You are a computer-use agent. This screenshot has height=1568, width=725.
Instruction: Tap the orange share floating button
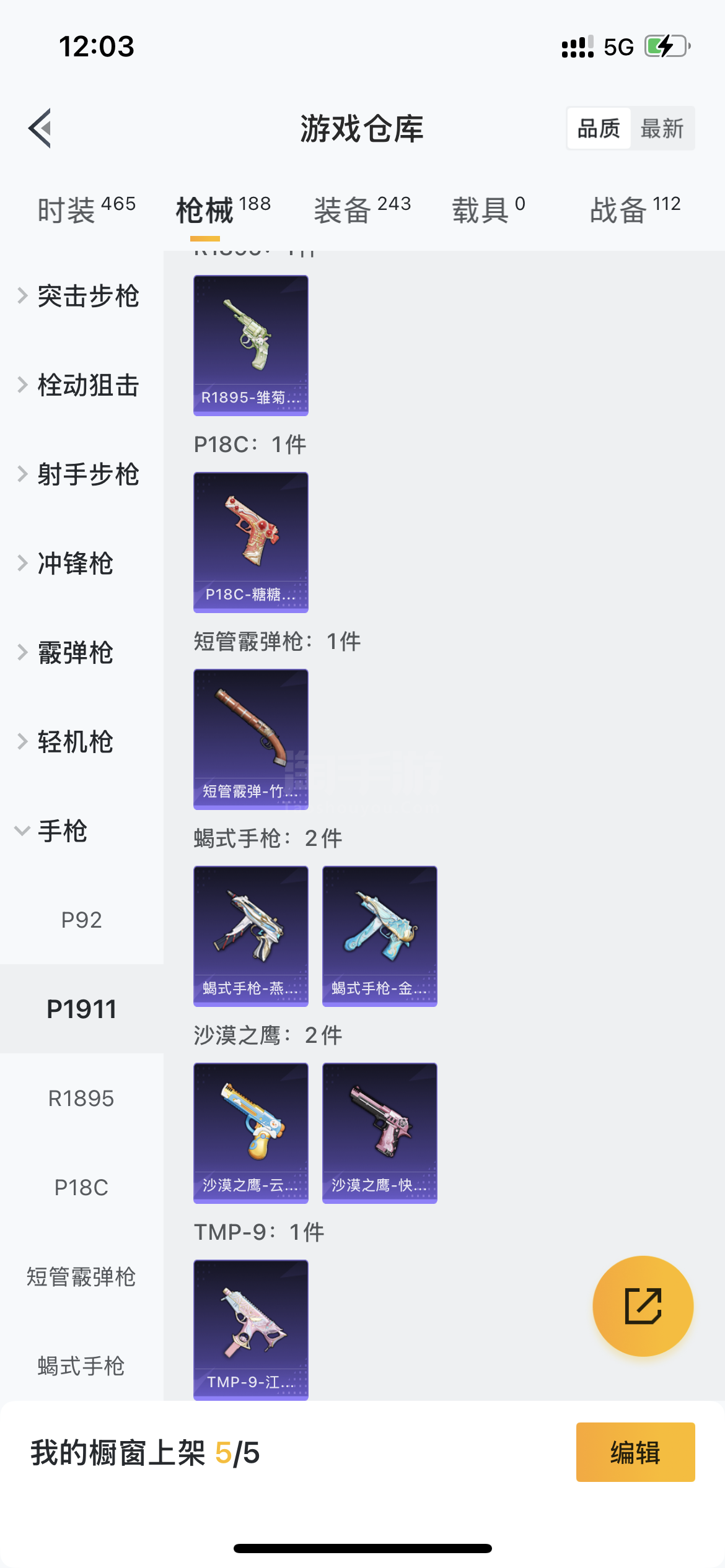pyautogui.click(x=643, y=1306)
